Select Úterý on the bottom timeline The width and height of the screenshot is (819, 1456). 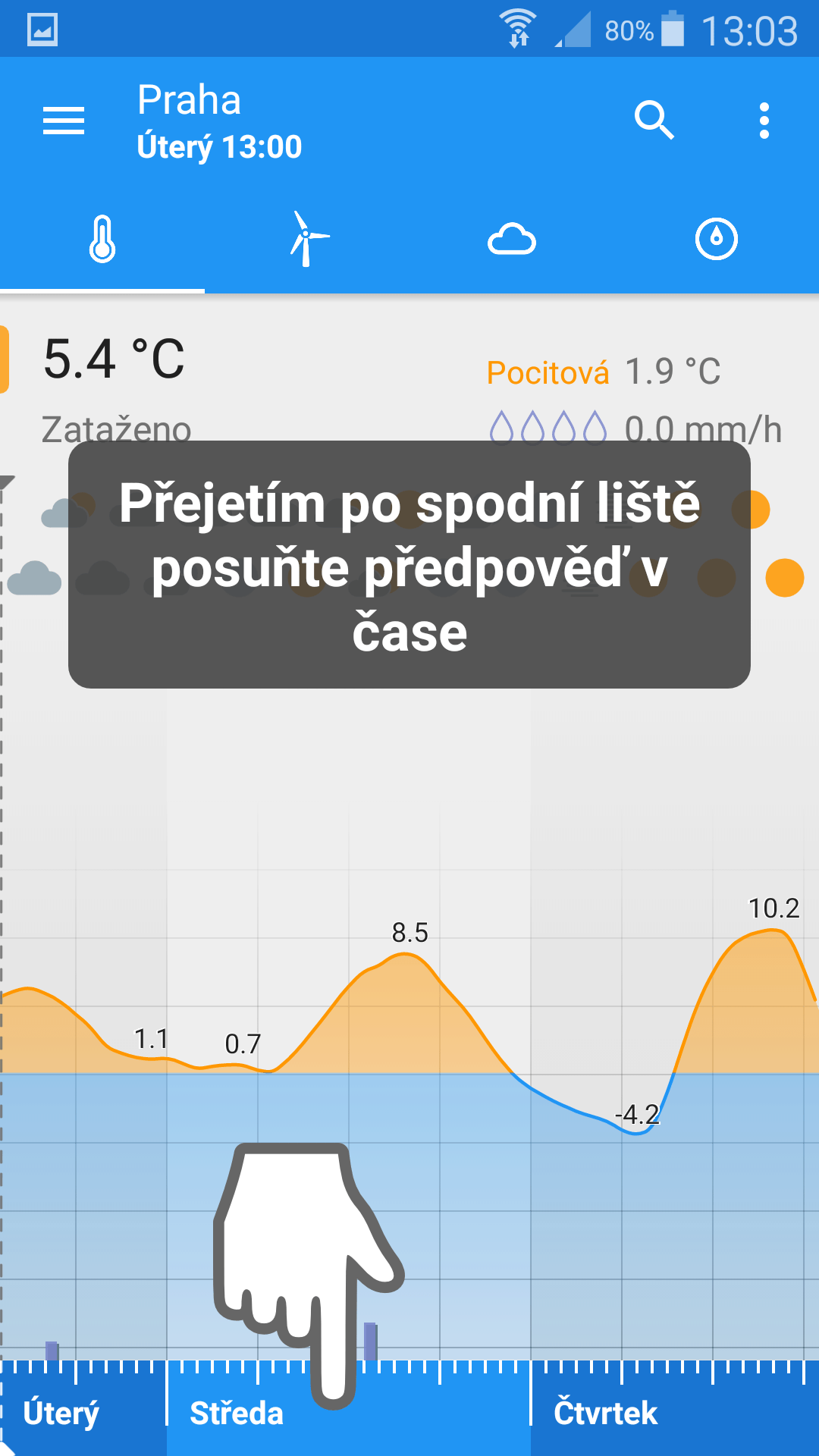61,1414
